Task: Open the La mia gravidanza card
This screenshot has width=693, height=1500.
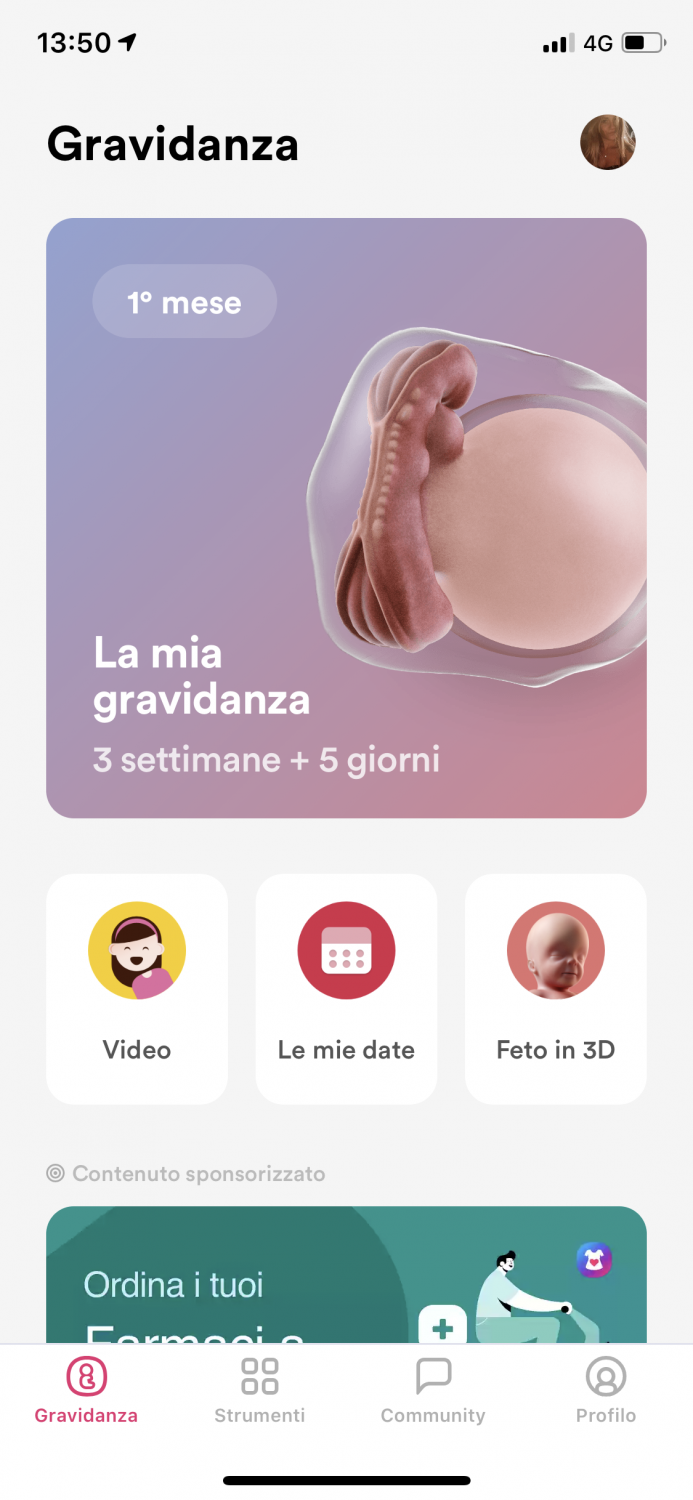Action: tap(346, 518)
